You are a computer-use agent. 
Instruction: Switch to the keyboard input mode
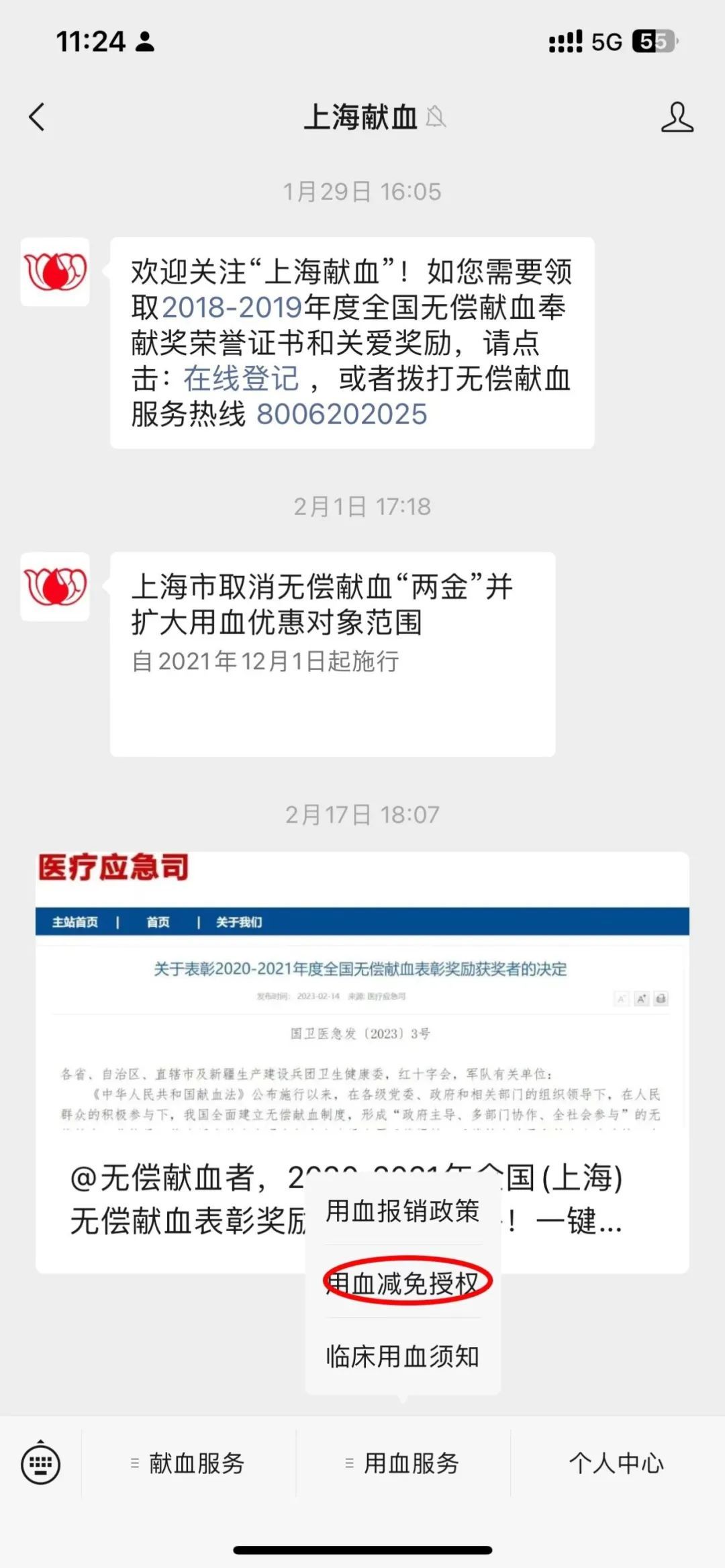[x=41, y=1464]
